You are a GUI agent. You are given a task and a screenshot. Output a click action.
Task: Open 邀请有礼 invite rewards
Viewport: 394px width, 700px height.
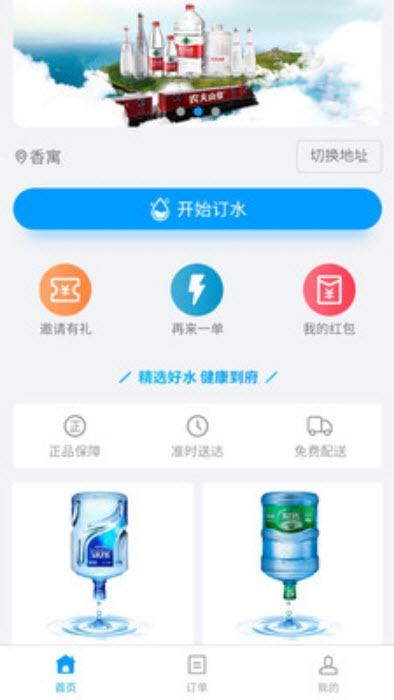pyautogui.click(x=66, y=299)
